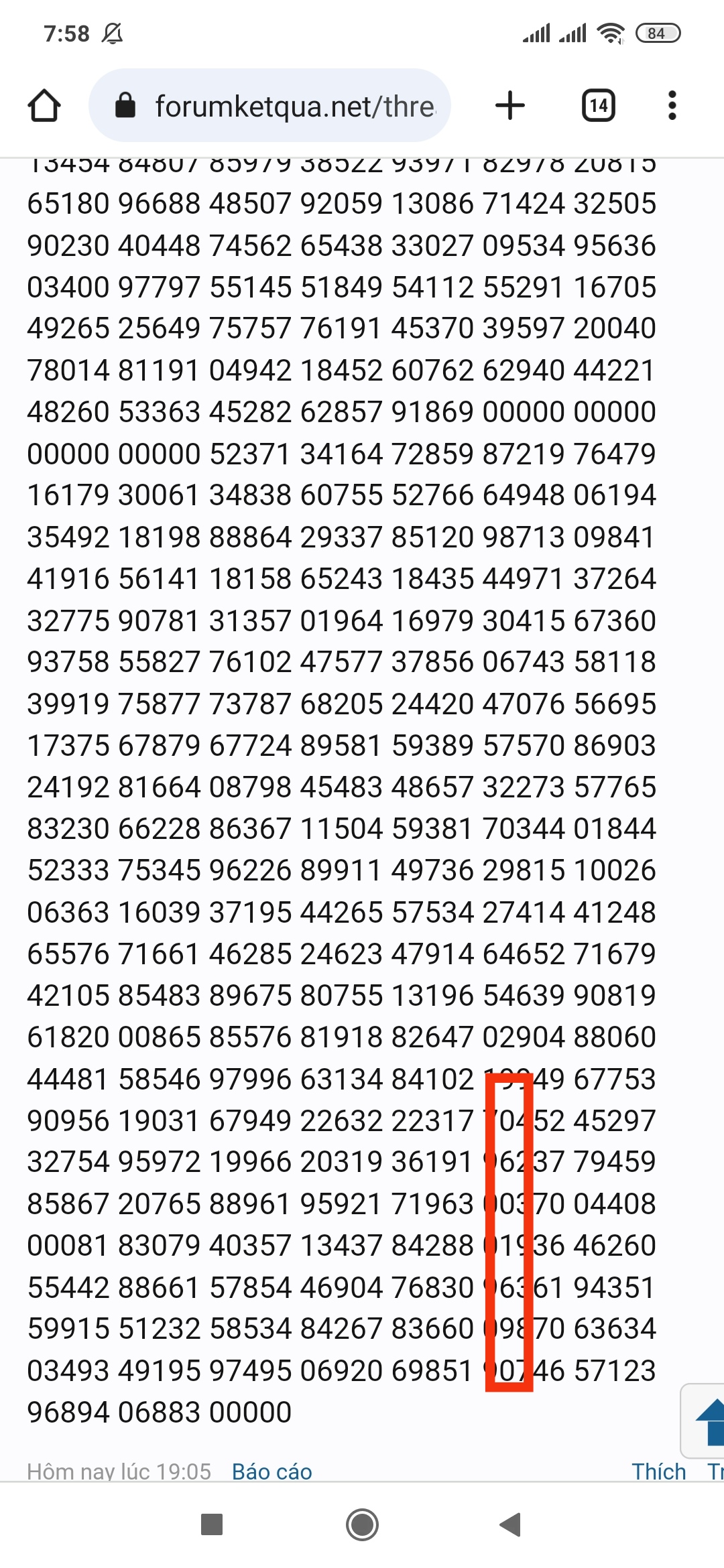This screenshot has width=724, height=1568.
Task: Tap the forumketqua.net address bar
Action: pyautogui.click(x=269, y=105)
